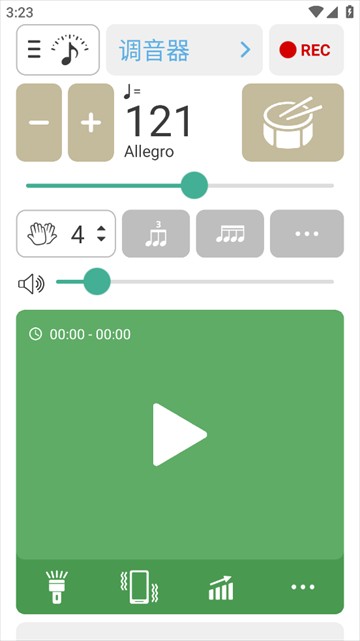The width and height of the screenshot is (360, 641).
Task: Decrease tempo with the minus button
Action: [x=39, y=123]
